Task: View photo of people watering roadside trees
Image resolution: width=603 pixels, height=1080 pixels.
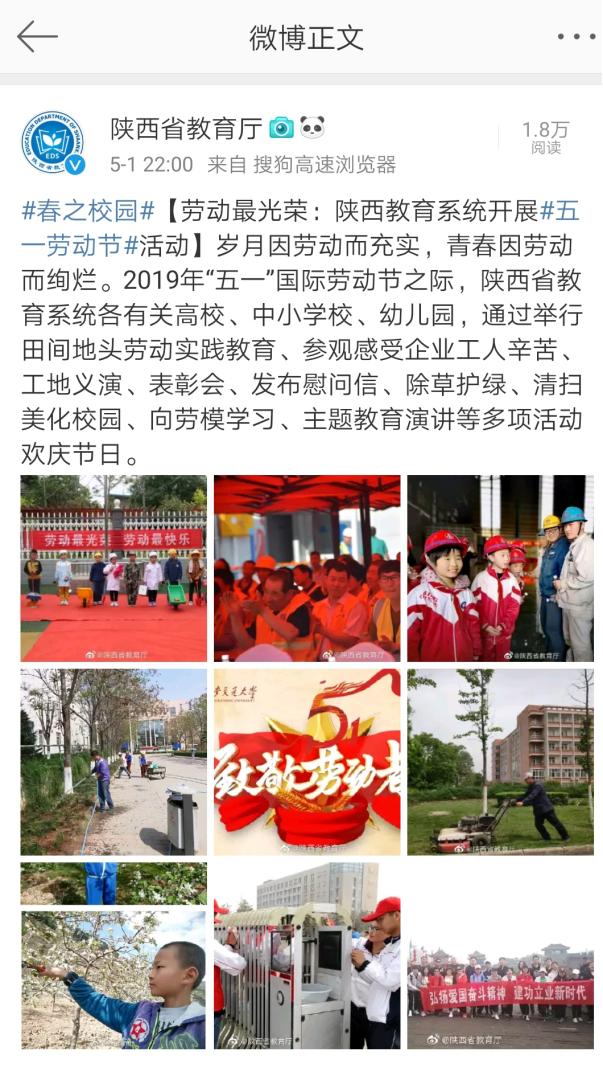Action: click(x=113, y=762)
